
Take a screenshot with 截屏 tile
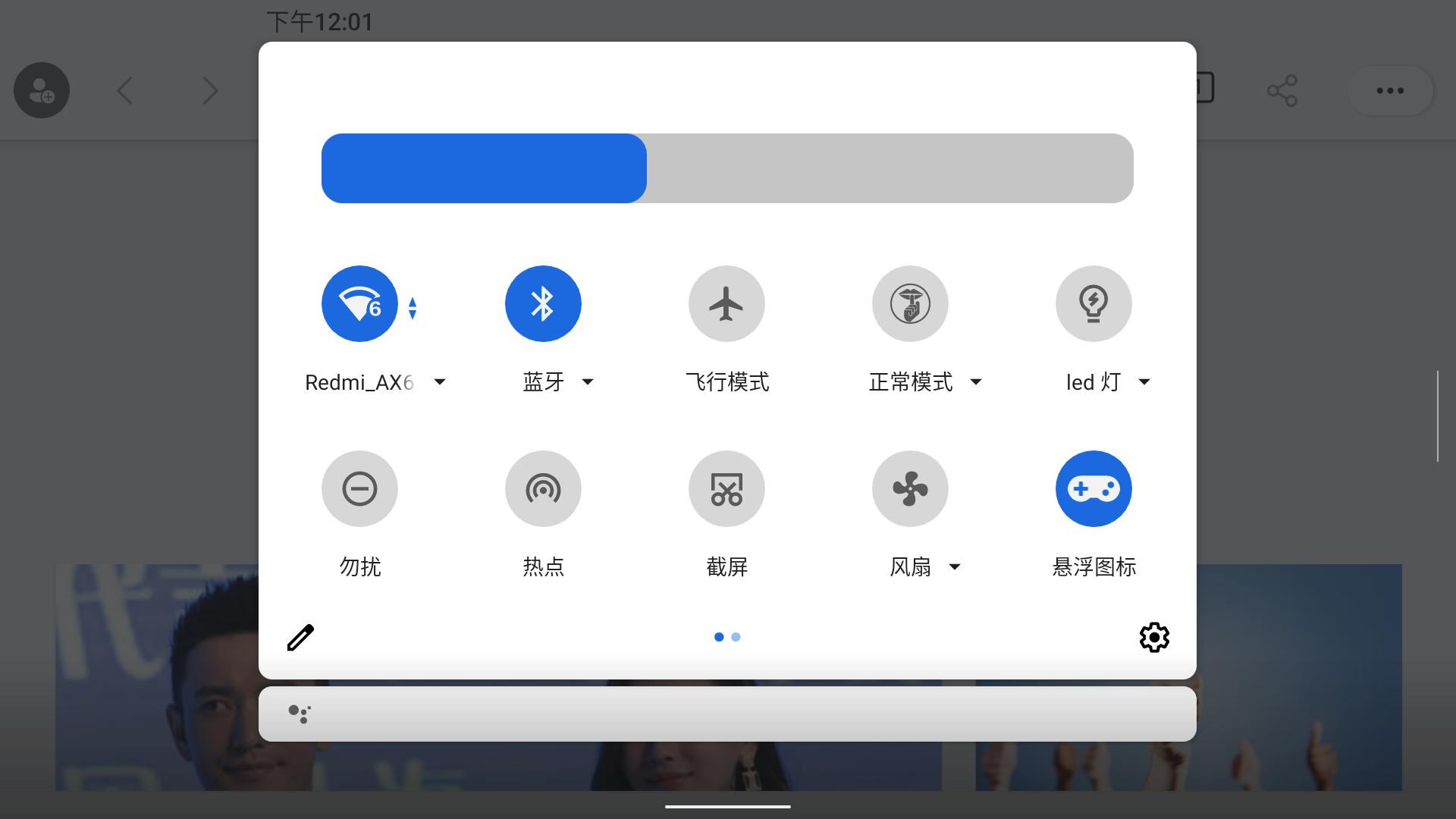726,488
